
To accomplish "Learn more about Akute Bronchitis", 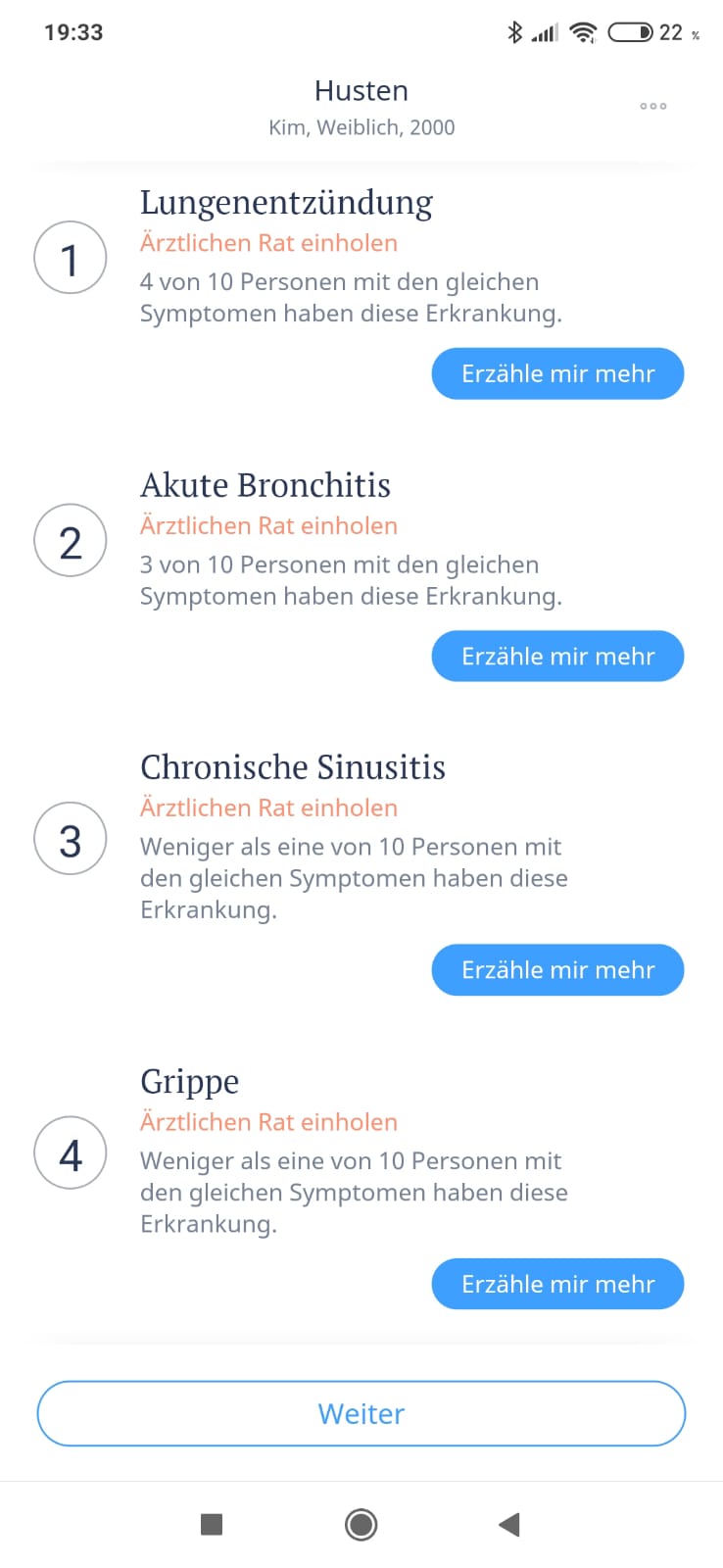I will (557, 656).
